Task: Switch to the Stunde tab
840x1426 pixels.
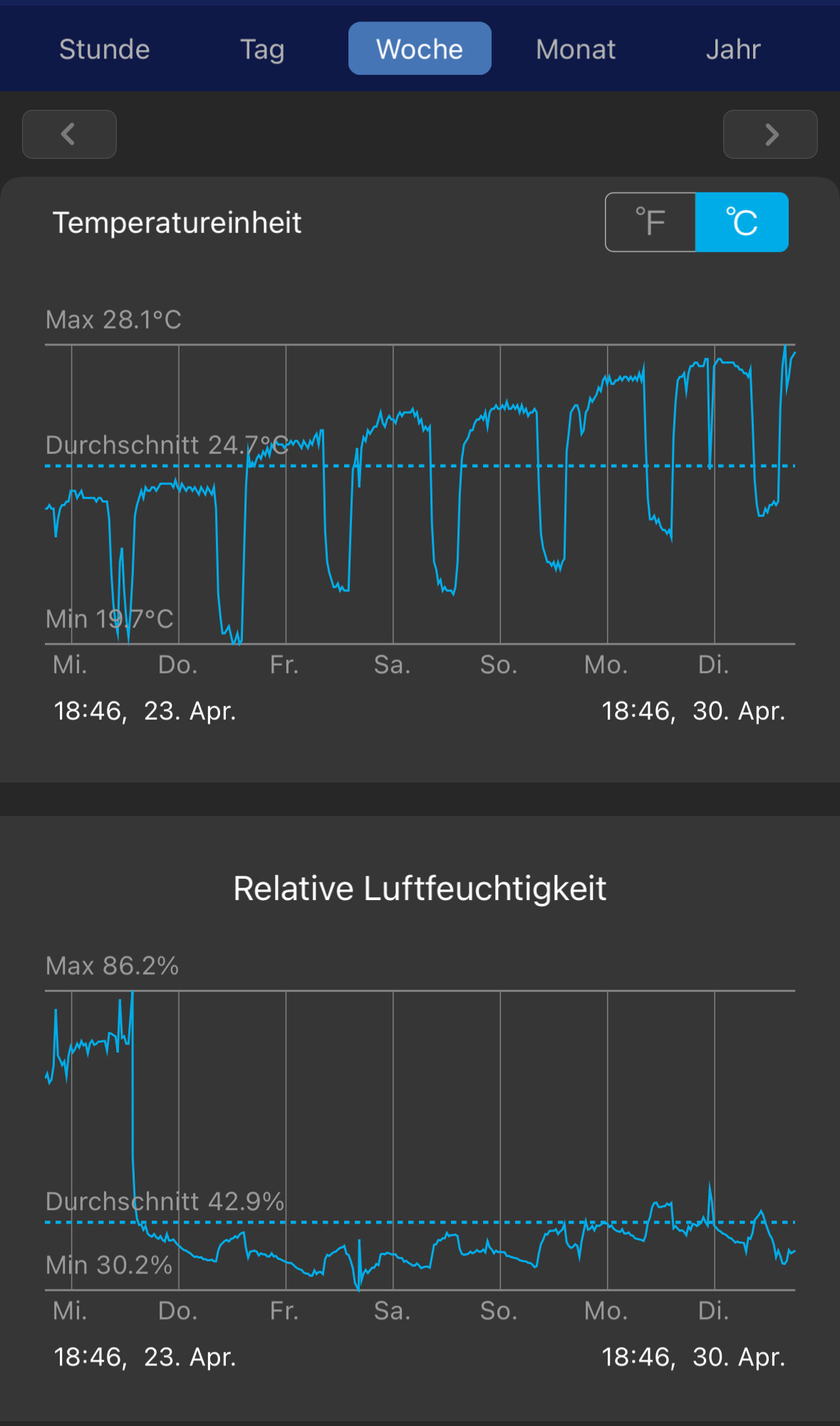Action: (x=104, y=49)
